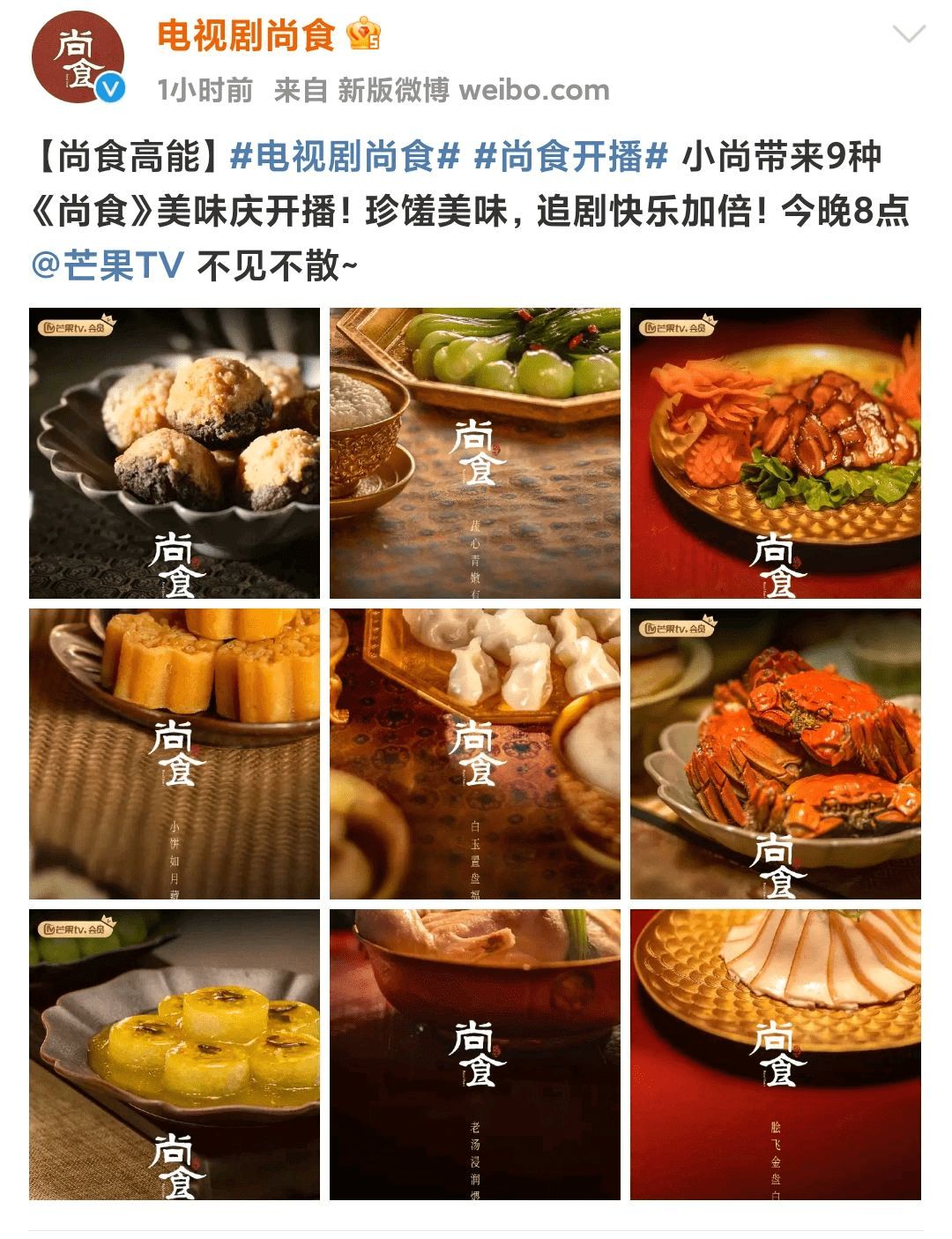View the thin sliced fish photo
The image size is (952, 1239).
point(775,1055)
